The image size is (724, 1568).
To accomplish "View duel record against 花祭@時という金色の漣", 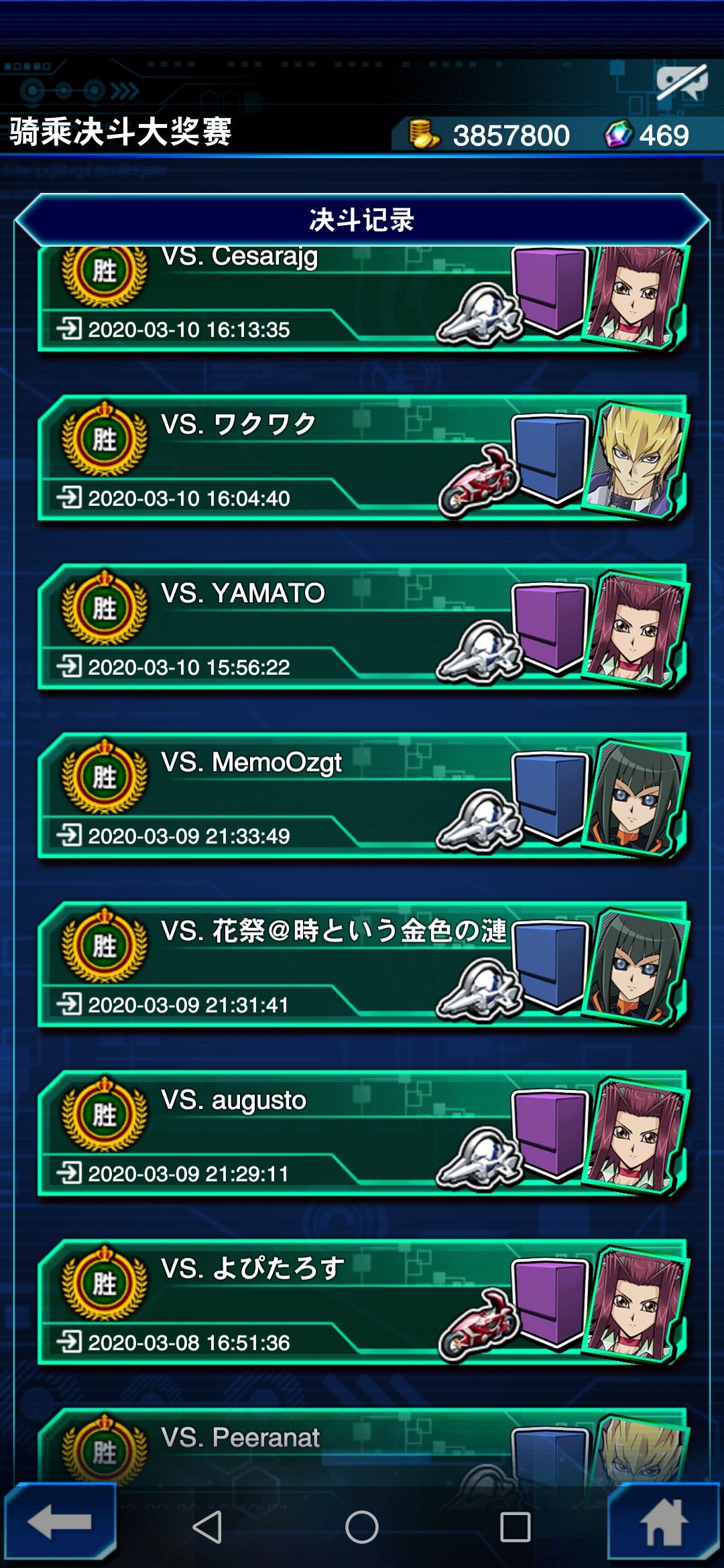I will tap(363, 965).
